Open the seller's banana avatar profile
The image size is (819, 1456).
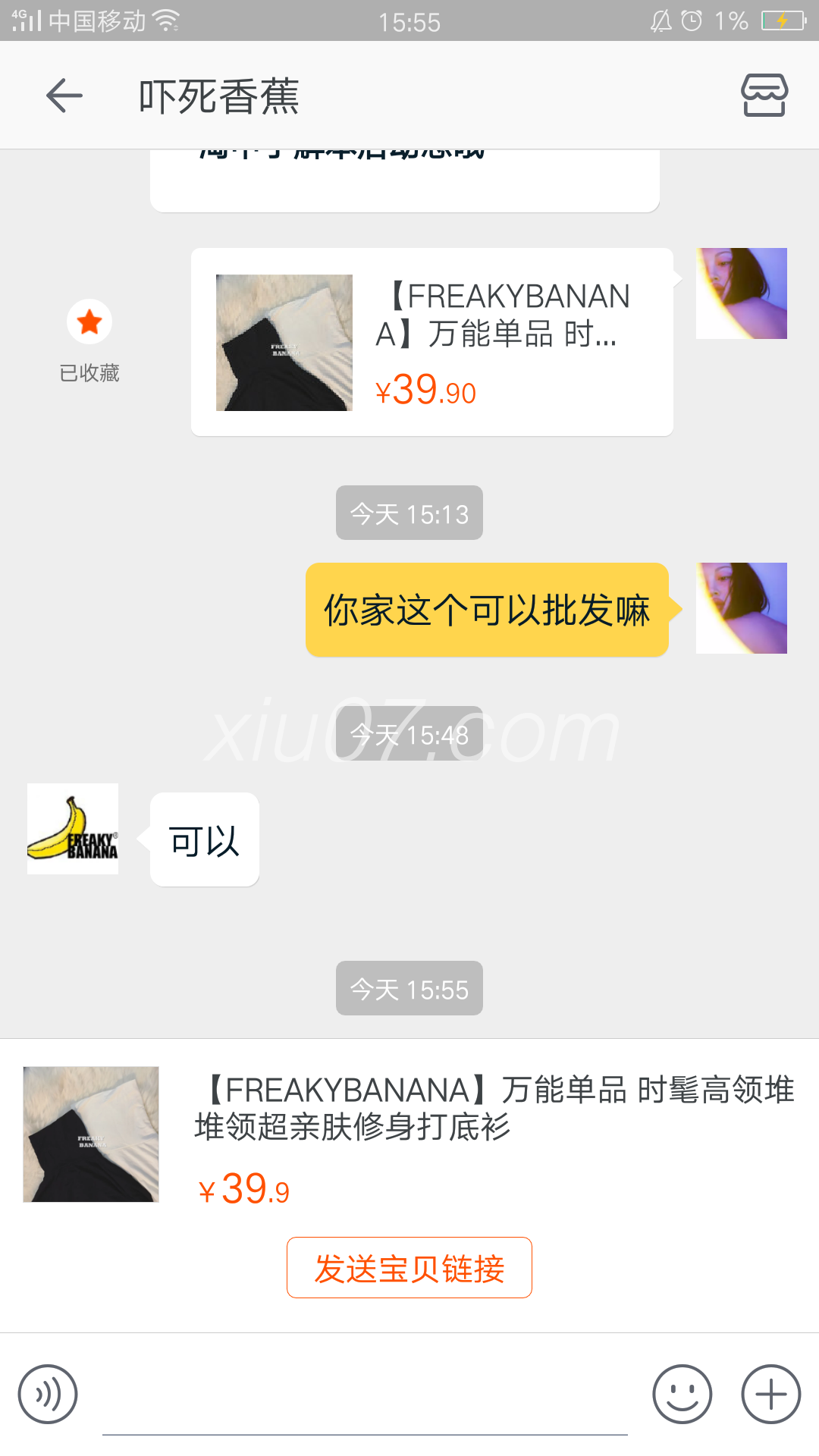click(73, 829)
